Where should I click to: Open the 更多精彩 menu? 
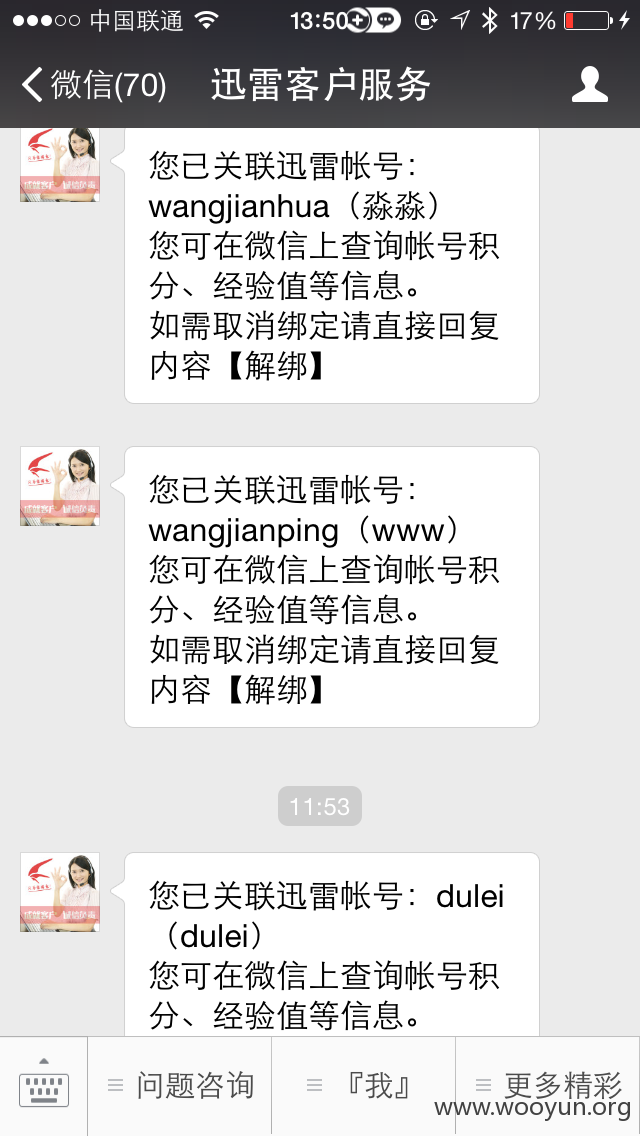tap(548, 1085)
